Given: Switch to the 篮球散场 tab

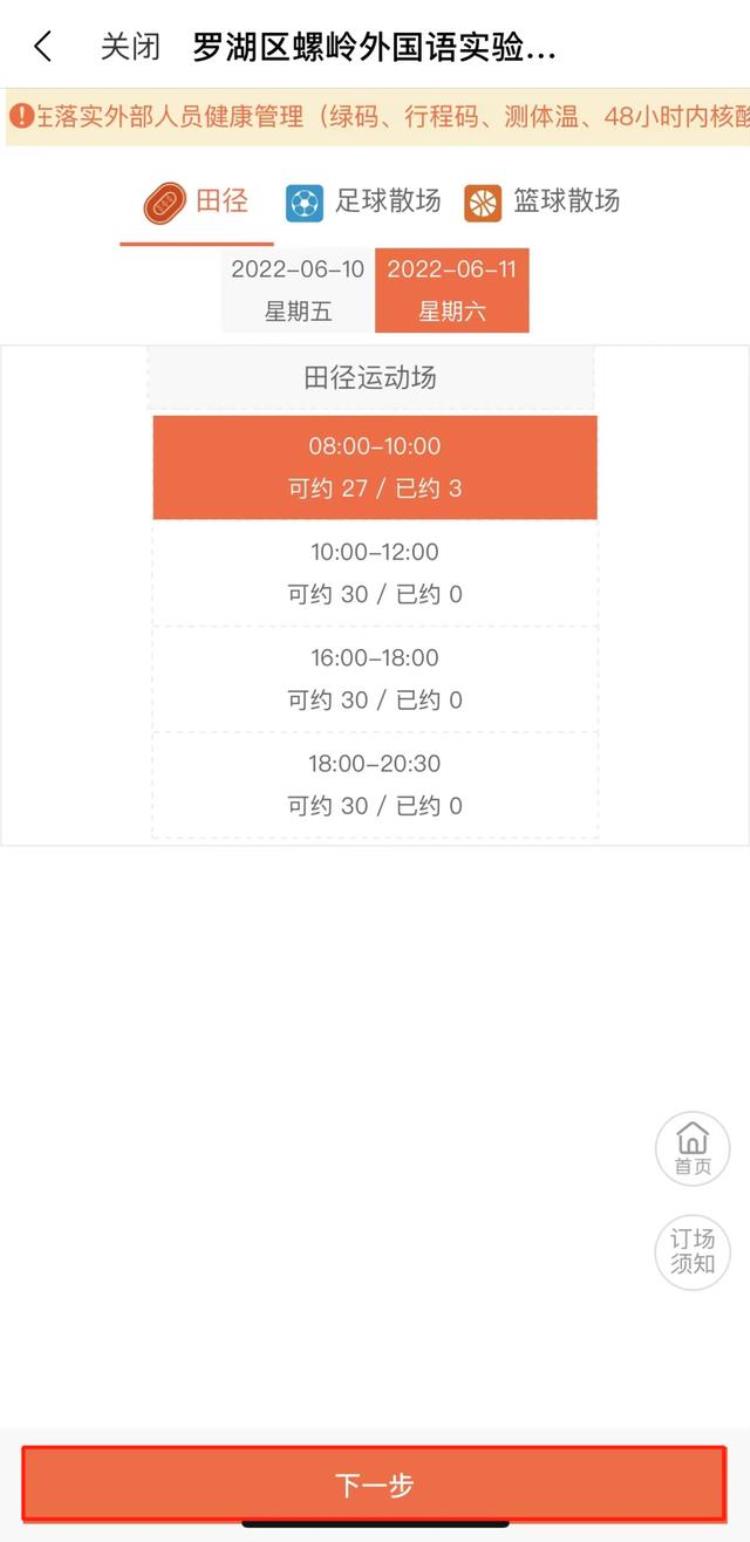Looking at the screenshot, I should [x=543, y=202].
